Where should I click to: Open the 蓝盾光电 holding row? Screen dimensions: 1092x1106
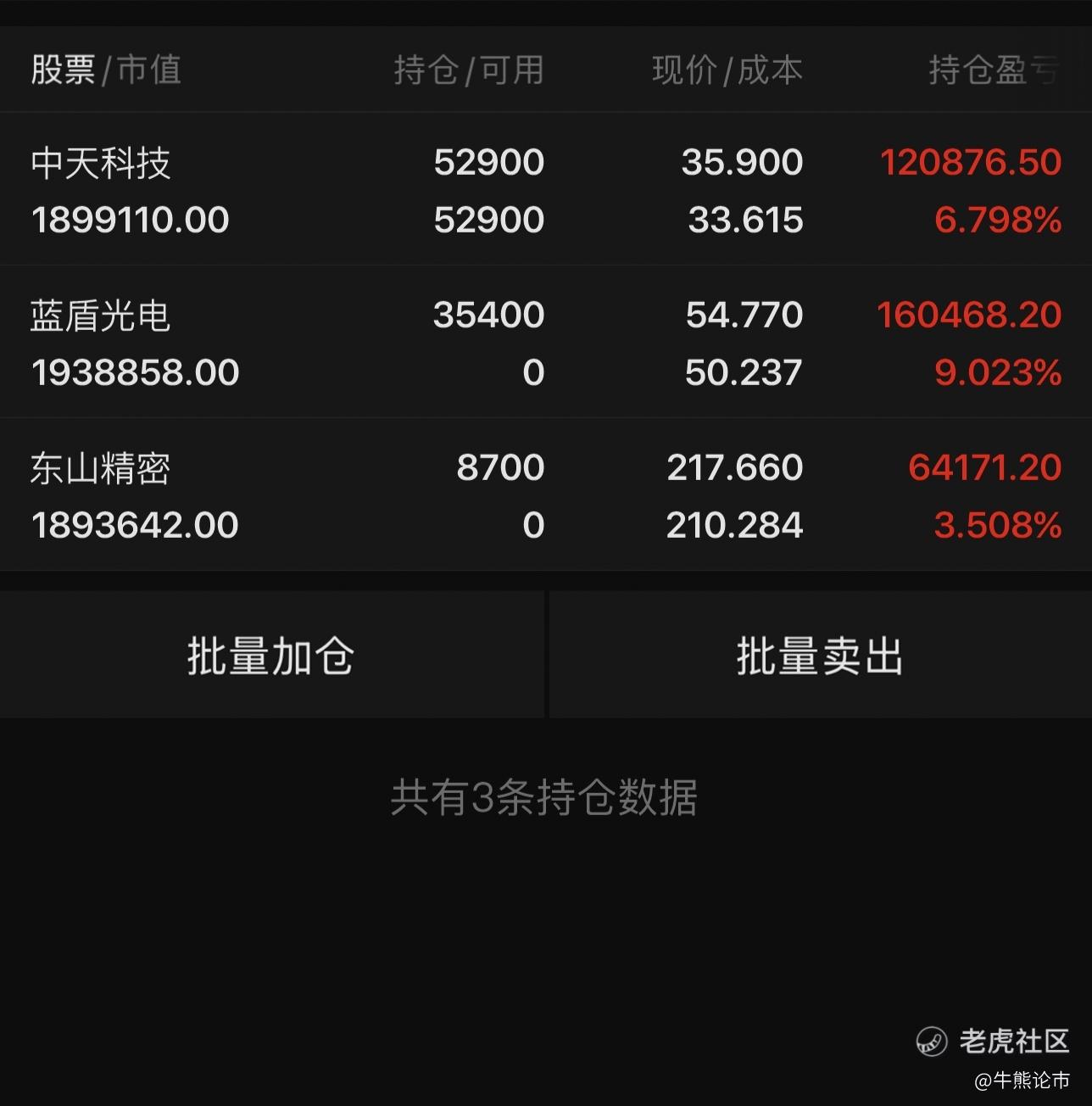[546, 342]
